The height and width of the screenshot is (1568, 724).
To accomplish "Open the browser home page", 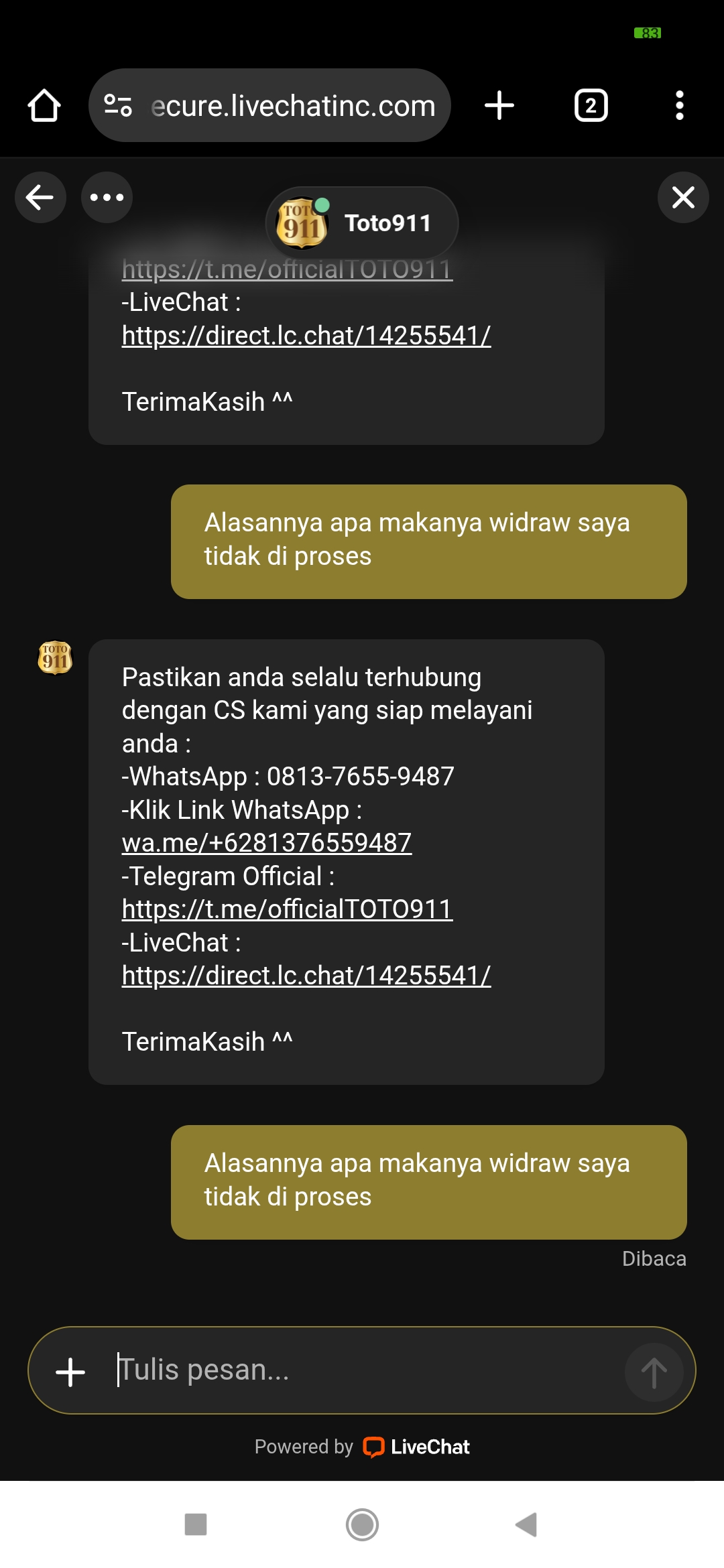I will (44, 106).
